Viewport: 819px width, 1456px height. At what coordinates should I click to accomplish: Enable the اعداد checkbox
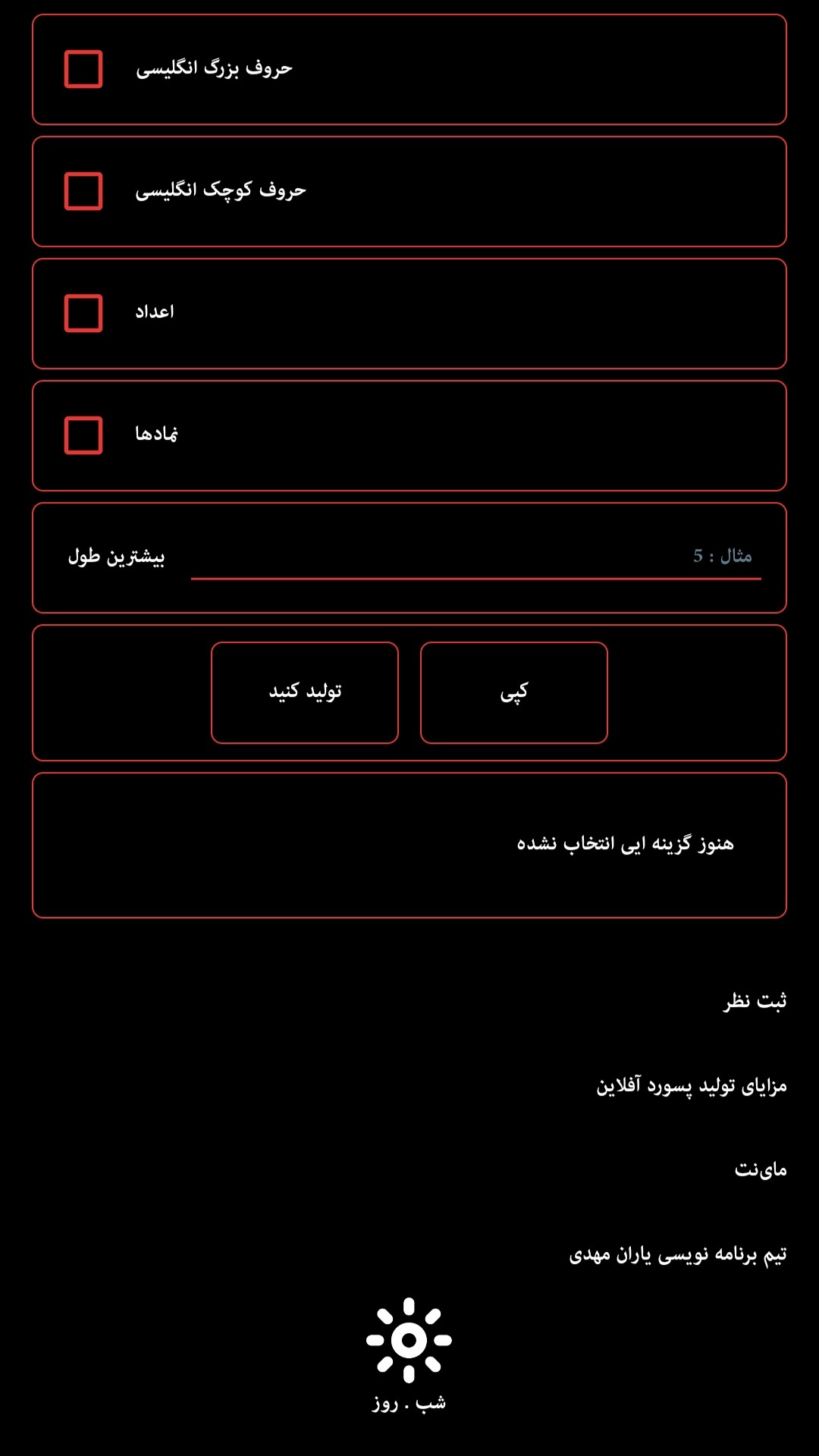pos(83,312)
